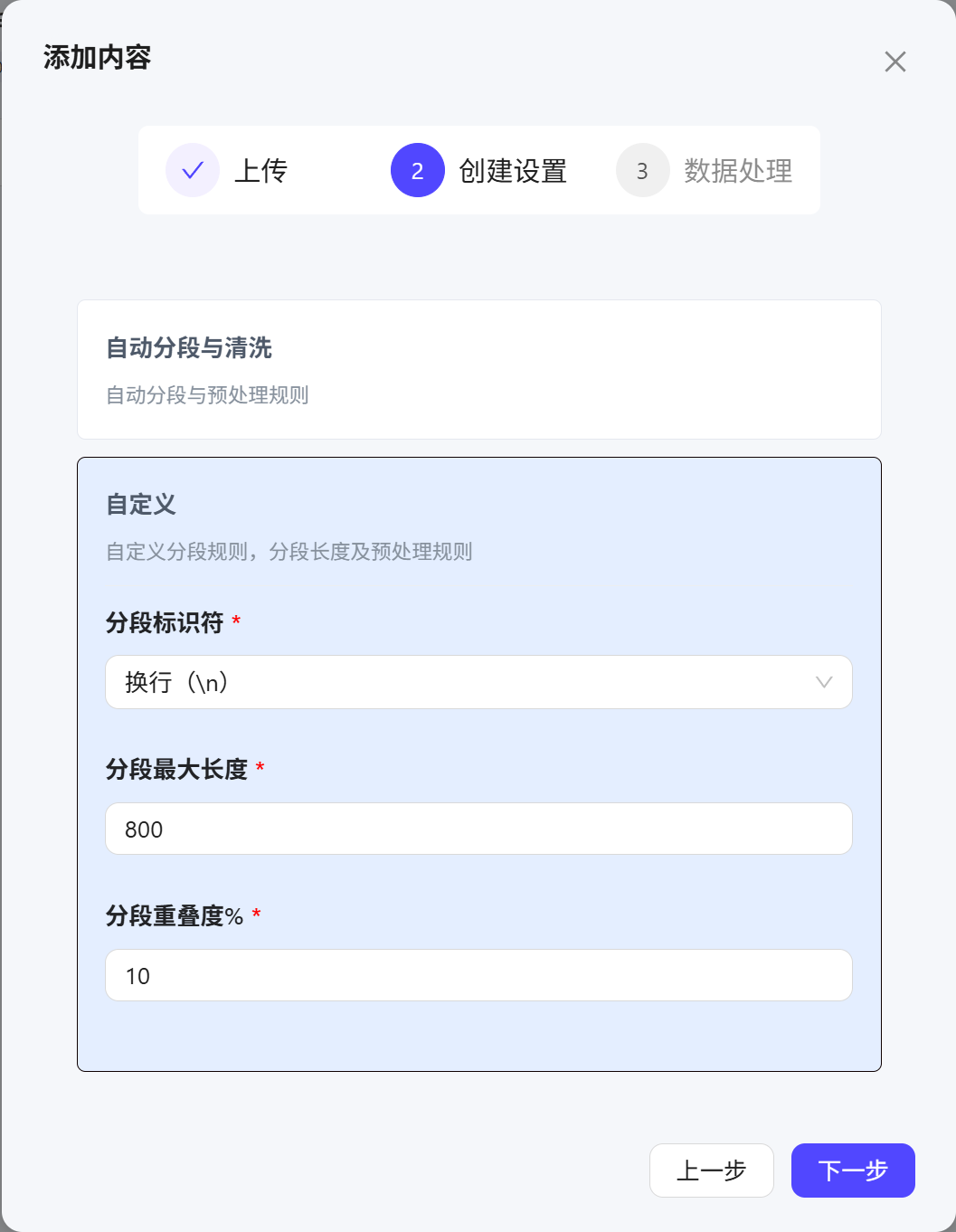Screen dimensions: 956x1232
Task: Go back to the 上传 step tab
Action: pyautogui.click(x=262, y=171)
